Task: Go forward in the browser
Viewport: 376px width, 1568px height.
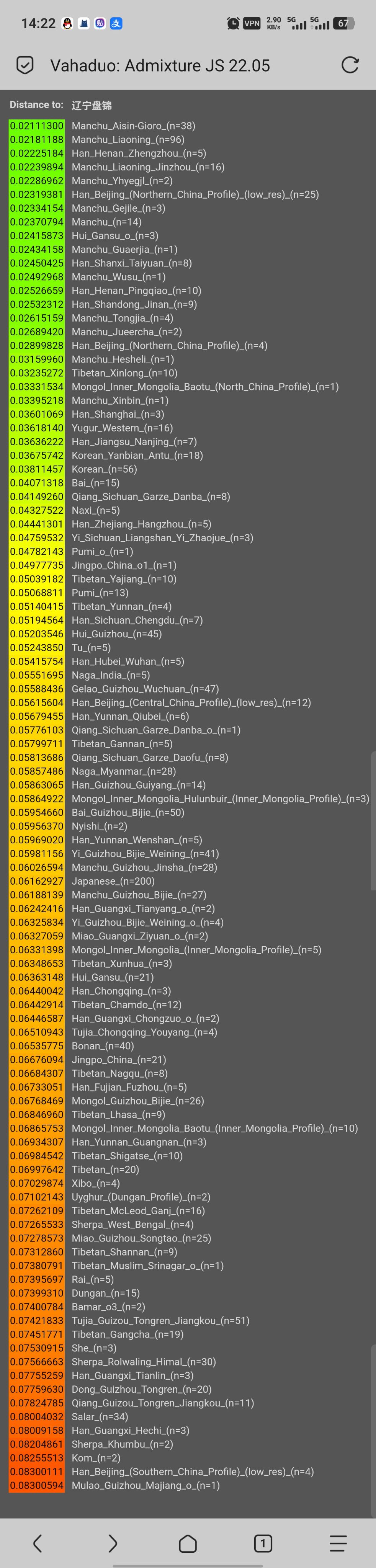Action: (113, 1542)
